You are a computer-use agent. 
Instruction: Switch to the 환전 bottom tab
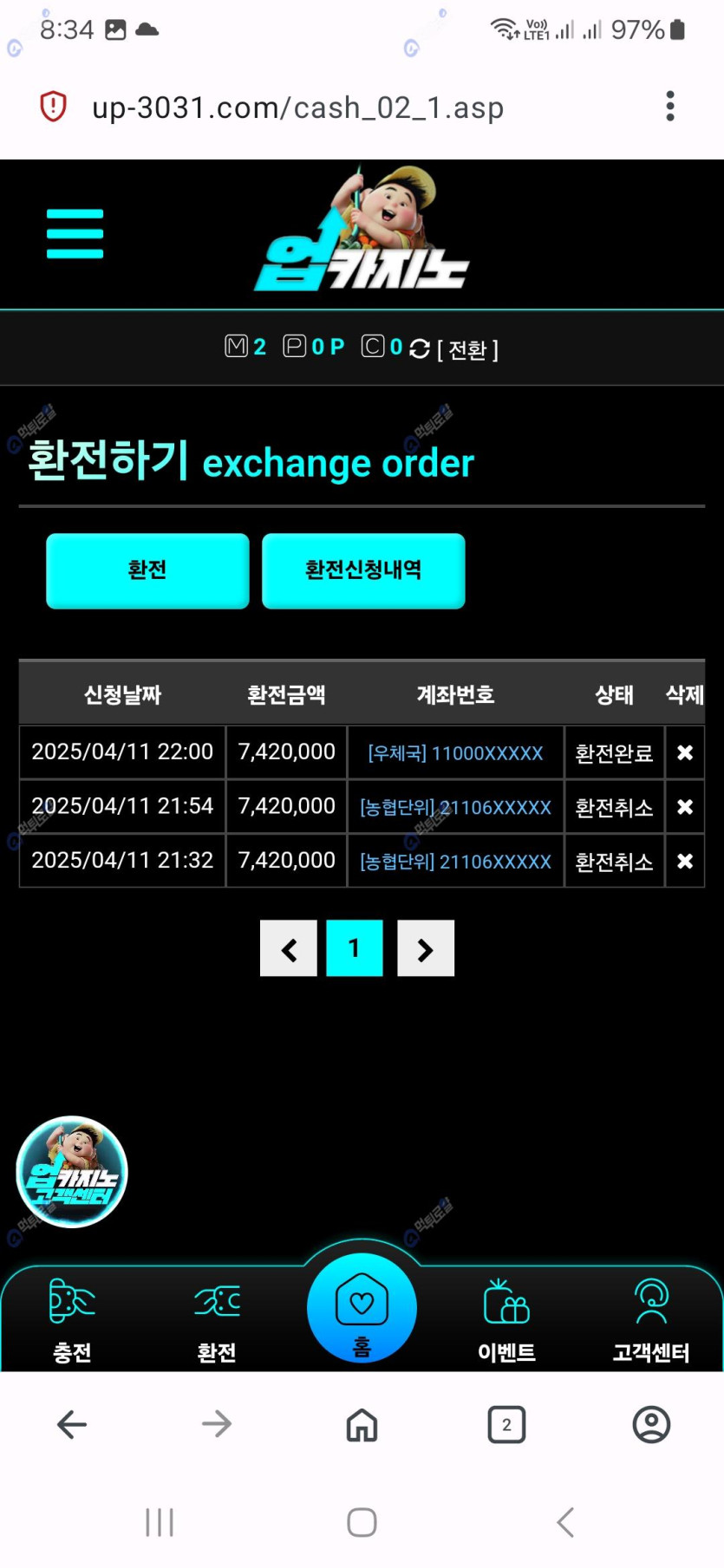pyautogui.click(x=217, y=1318)
